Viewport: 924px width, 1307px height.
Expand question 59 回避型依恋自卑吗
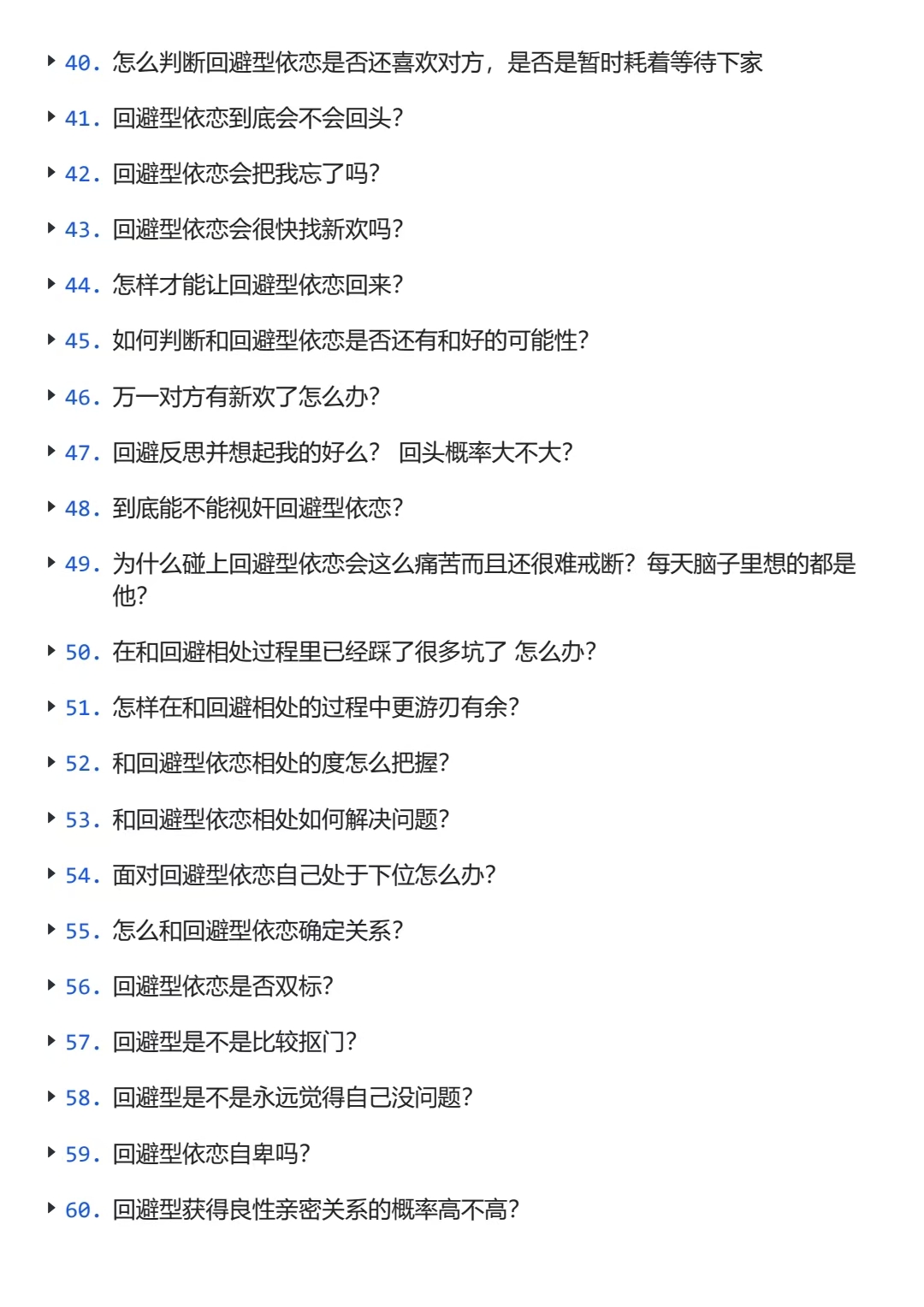[52, 1153]
